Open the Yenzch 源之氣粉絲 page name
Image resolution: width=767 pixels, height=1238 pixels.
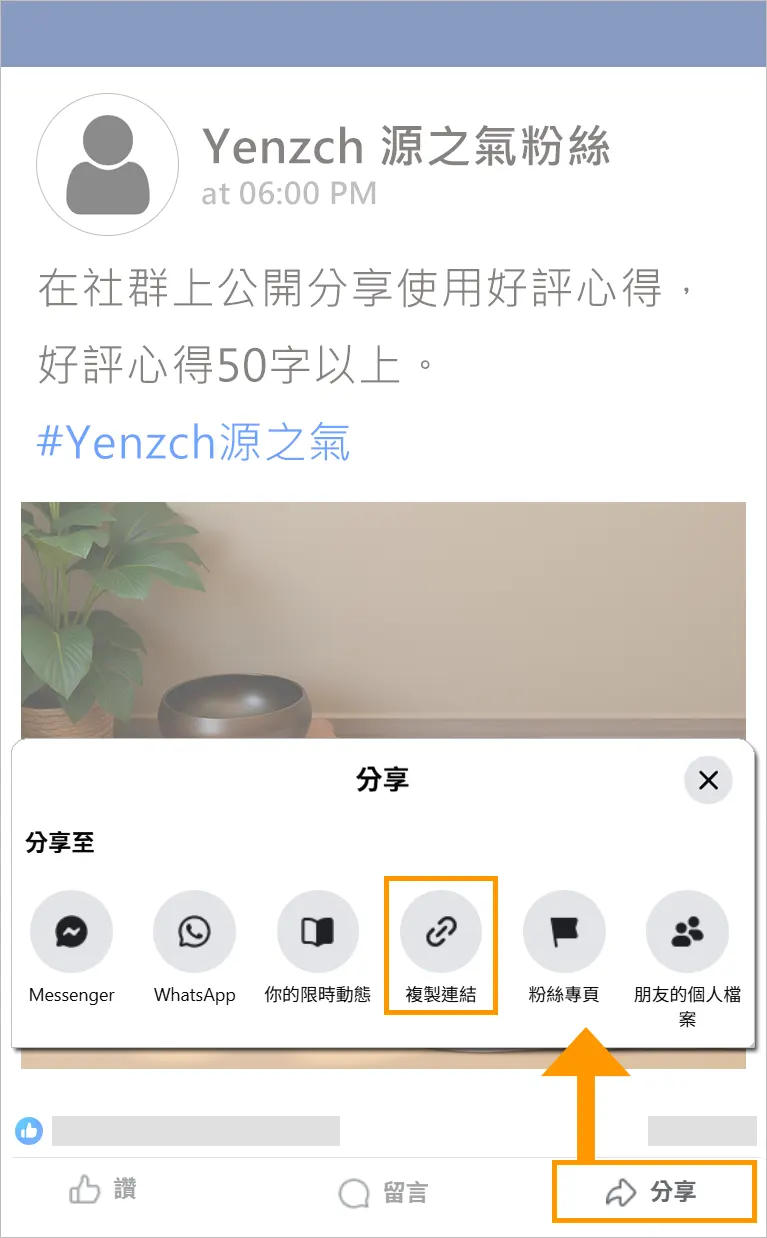coord(408,146)
